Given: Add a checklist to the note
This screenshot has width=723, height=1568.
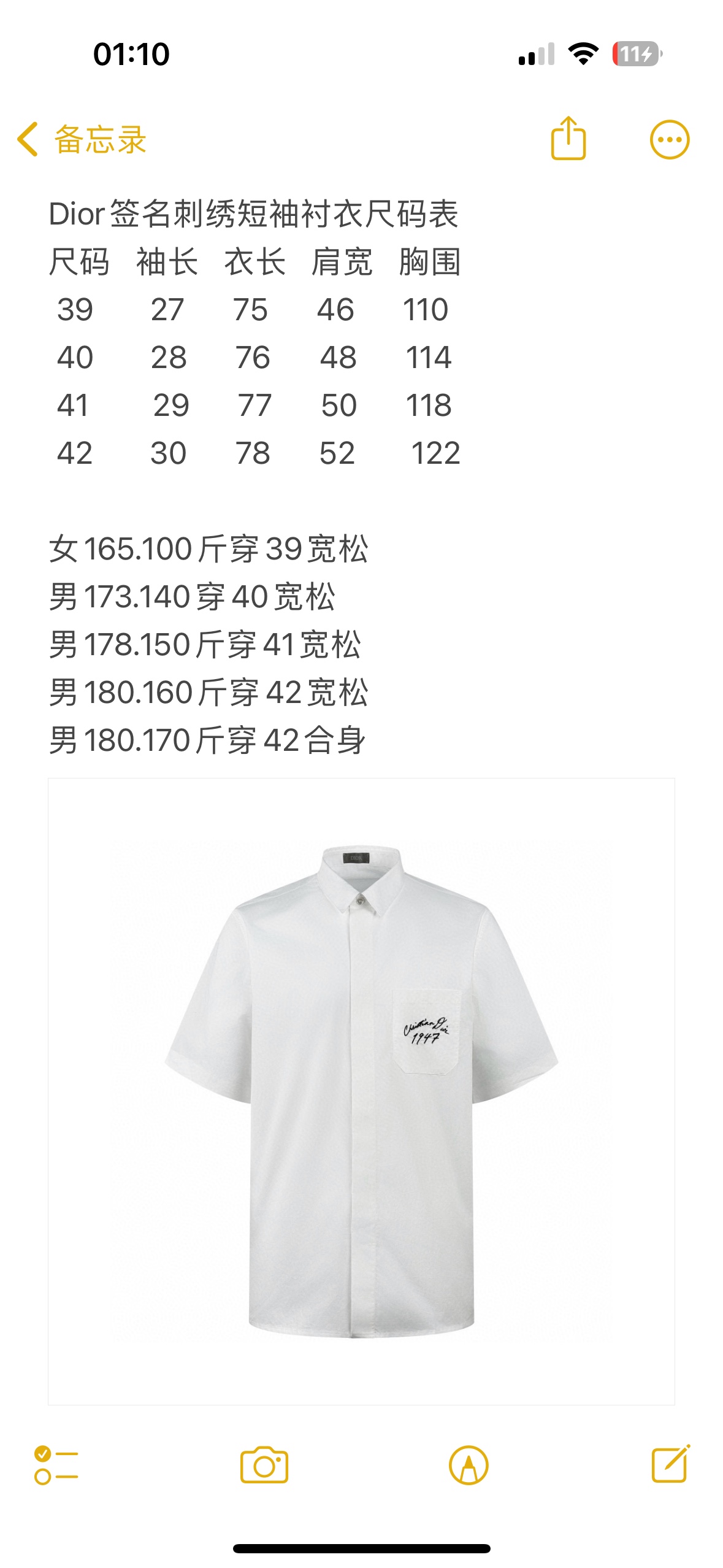Looking at the screenshot, I should [x=56, y=1465].
